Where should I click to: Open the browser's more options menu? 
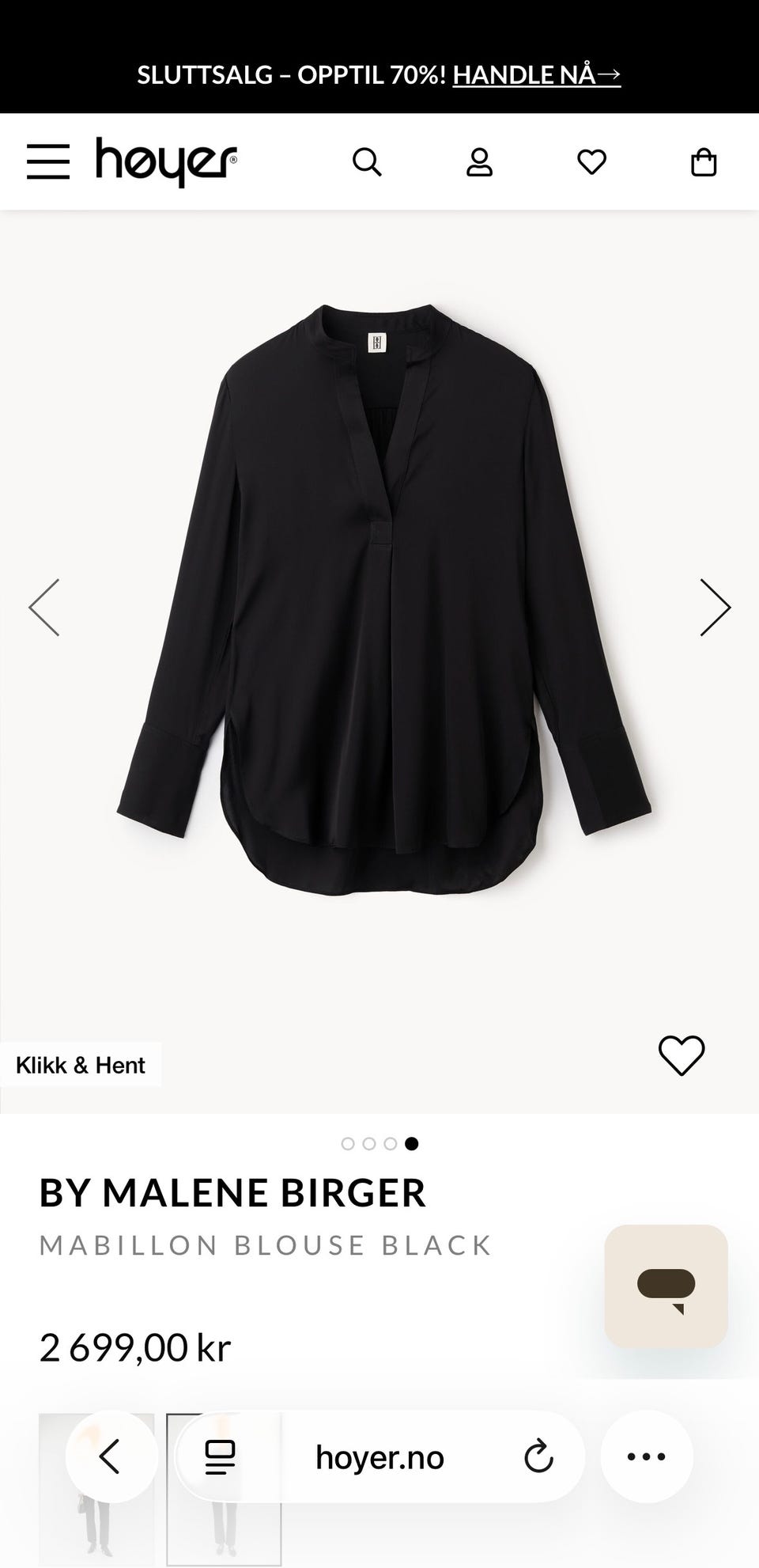pos(647,1456)
